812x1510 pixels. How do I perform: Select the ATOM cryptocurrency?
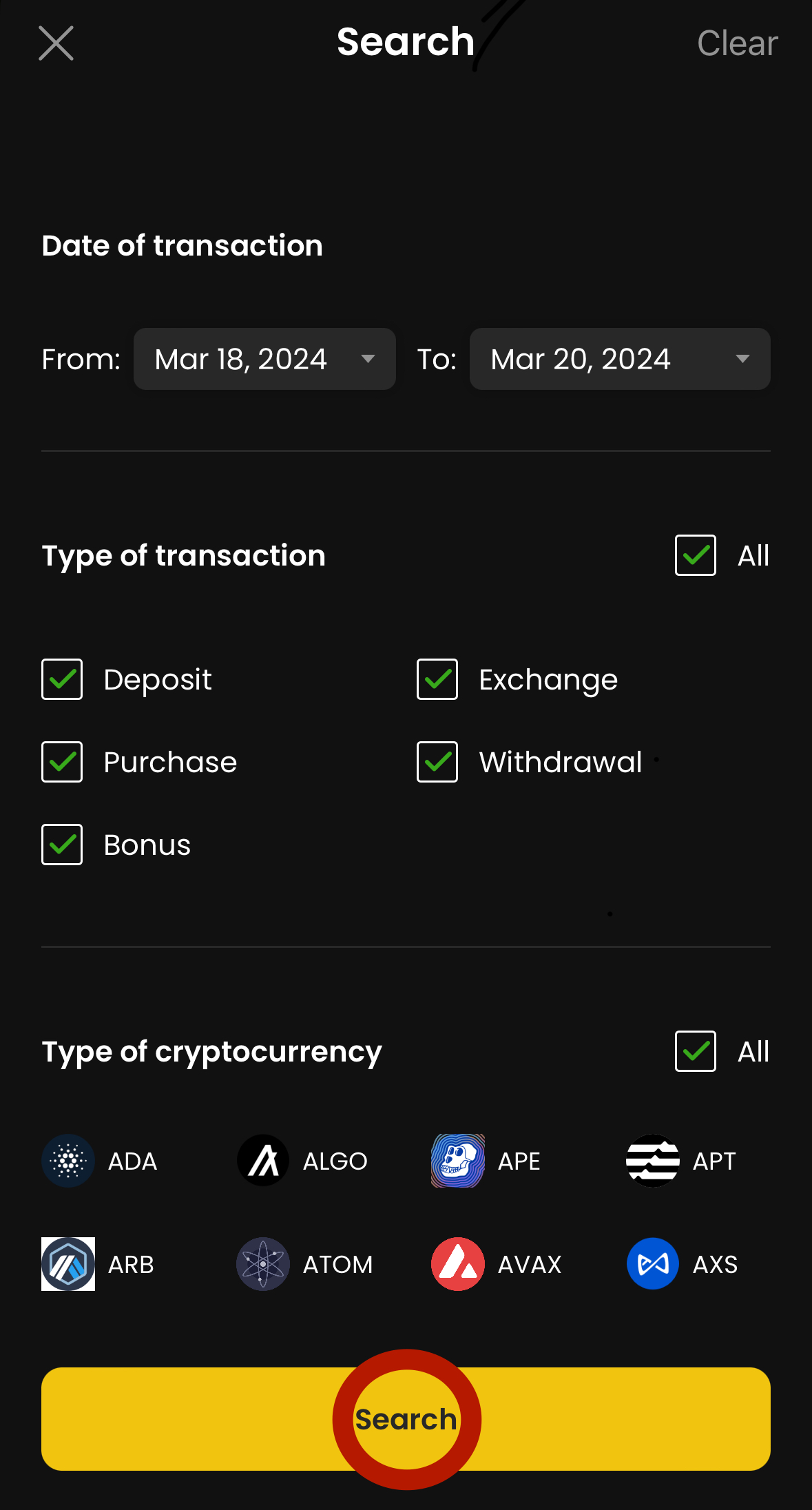pos(305,1264)
